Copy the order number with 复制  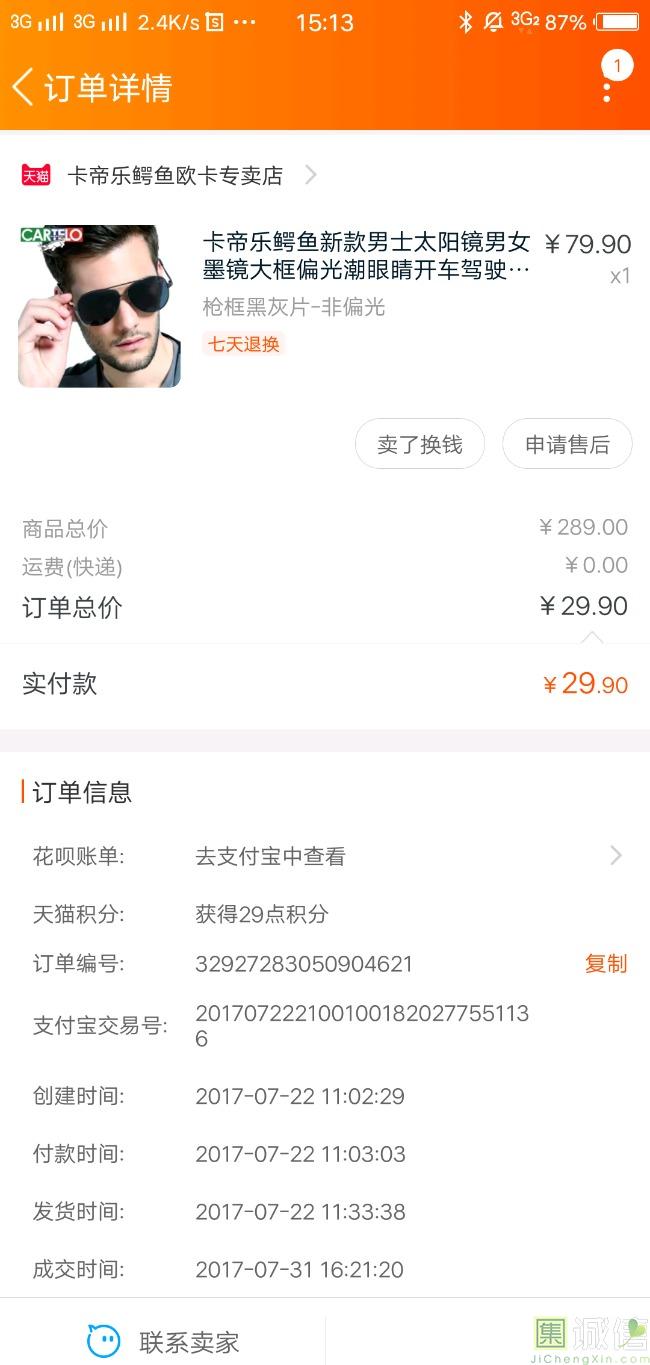(x=605, y=964)
